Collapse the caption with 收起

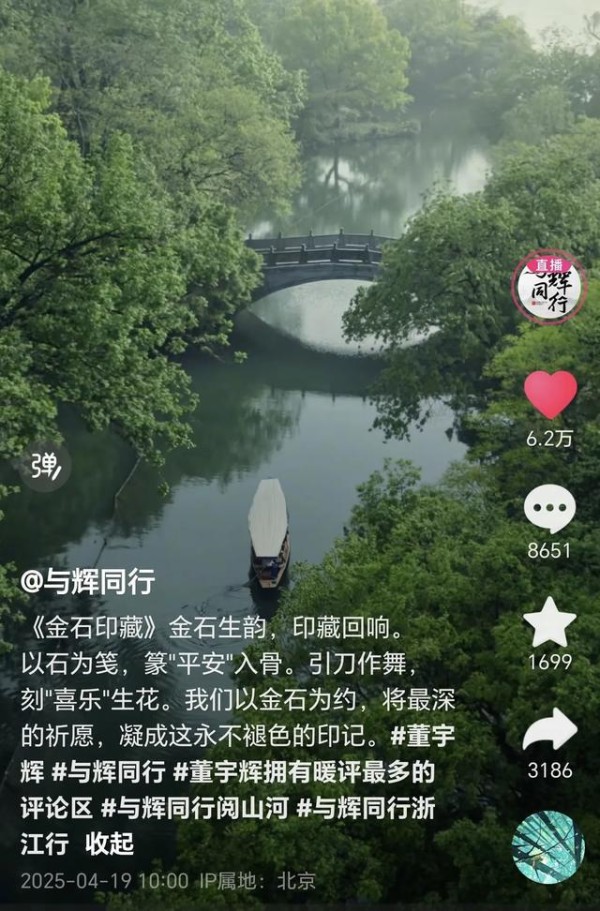point(110,843)
